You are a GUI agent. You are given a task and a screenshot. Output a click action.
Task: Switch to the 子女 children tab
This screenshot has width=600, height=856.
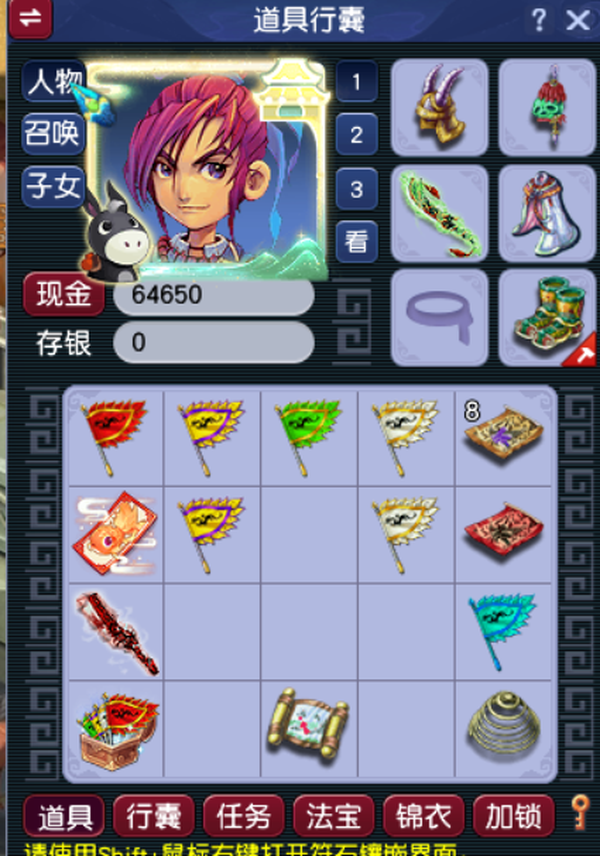pyautogui.click(x=54, y=186)
